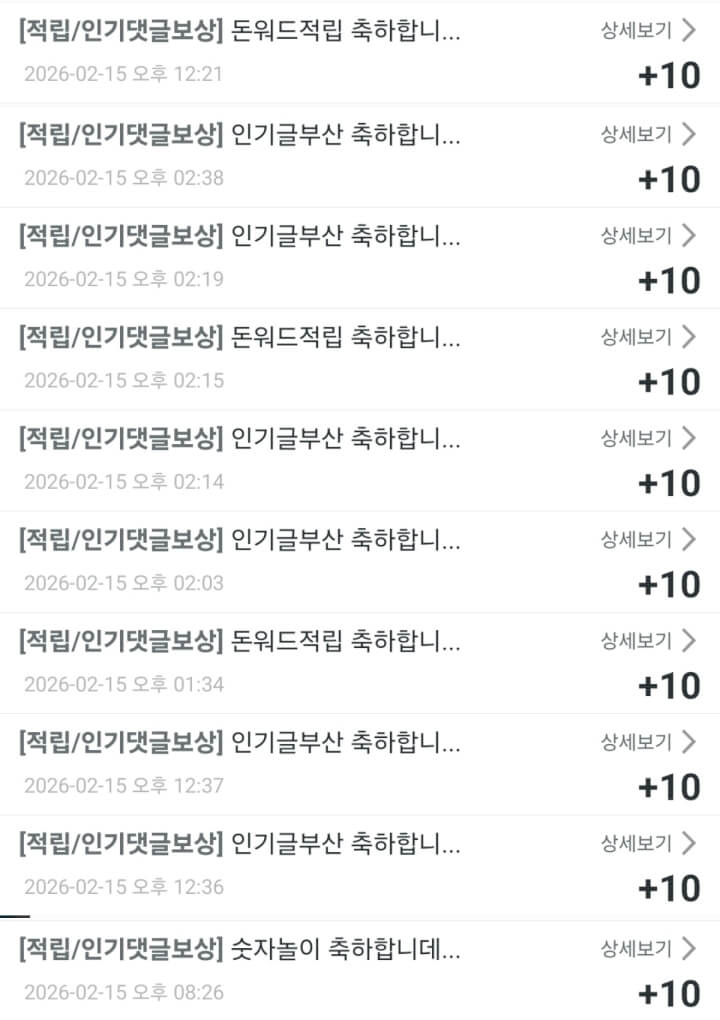Open 상세보기 for the 숫자놀이 entry
Viewport: 720px width, 1020px height.
647,947
